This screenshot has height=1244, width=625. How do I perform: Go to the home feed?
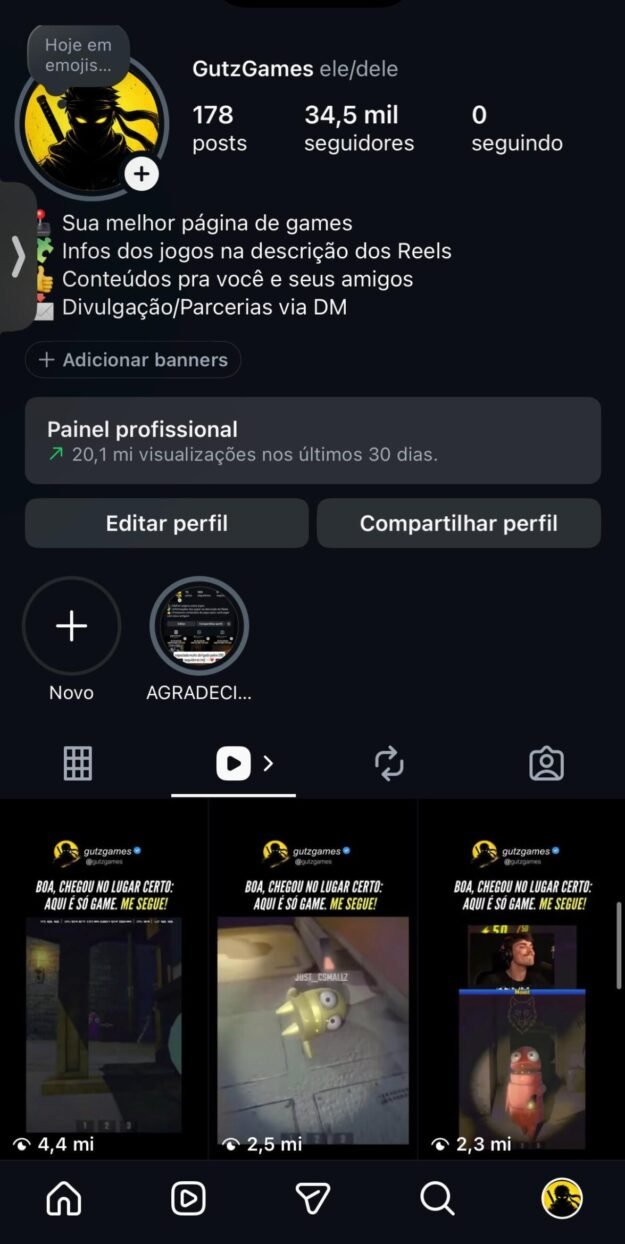(64, 1198)
